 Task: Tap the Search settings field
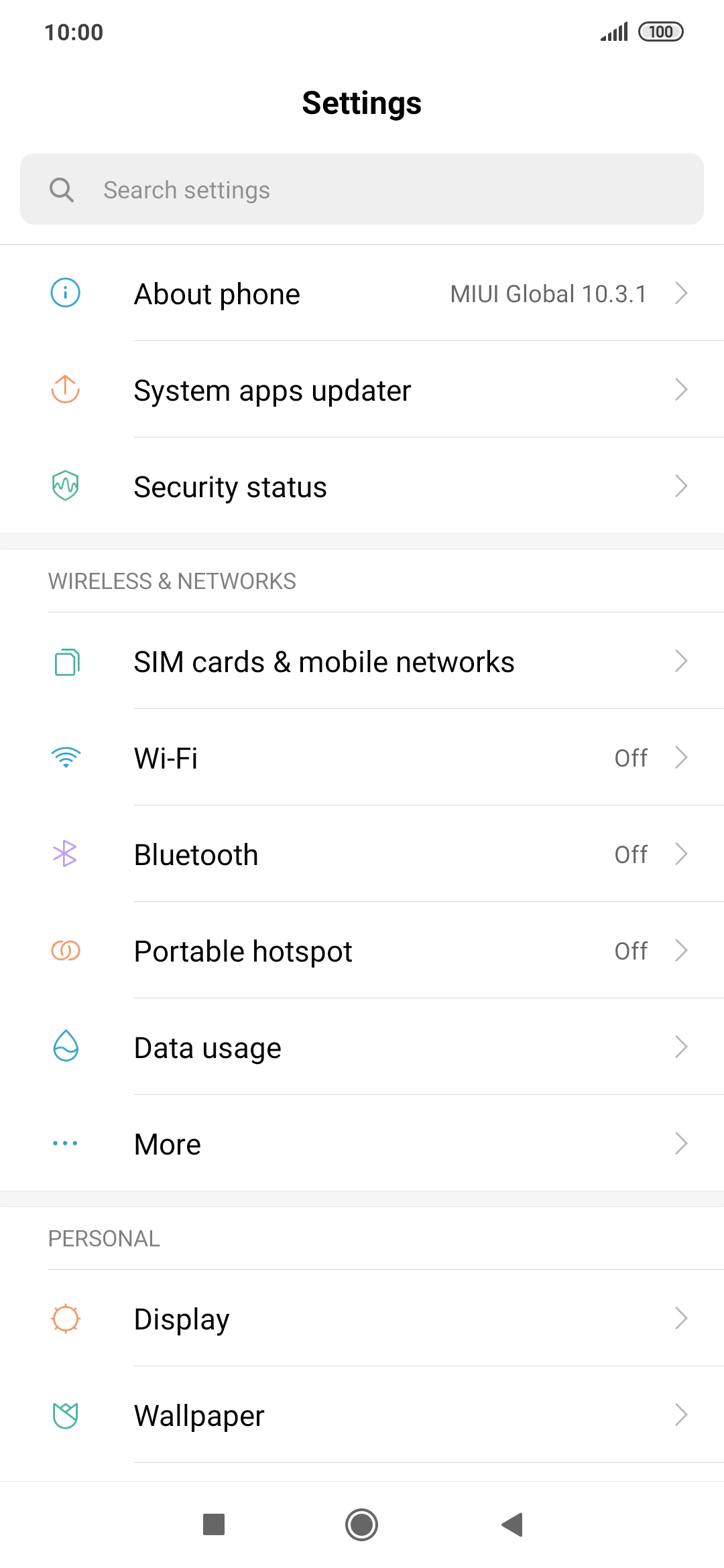362,189
